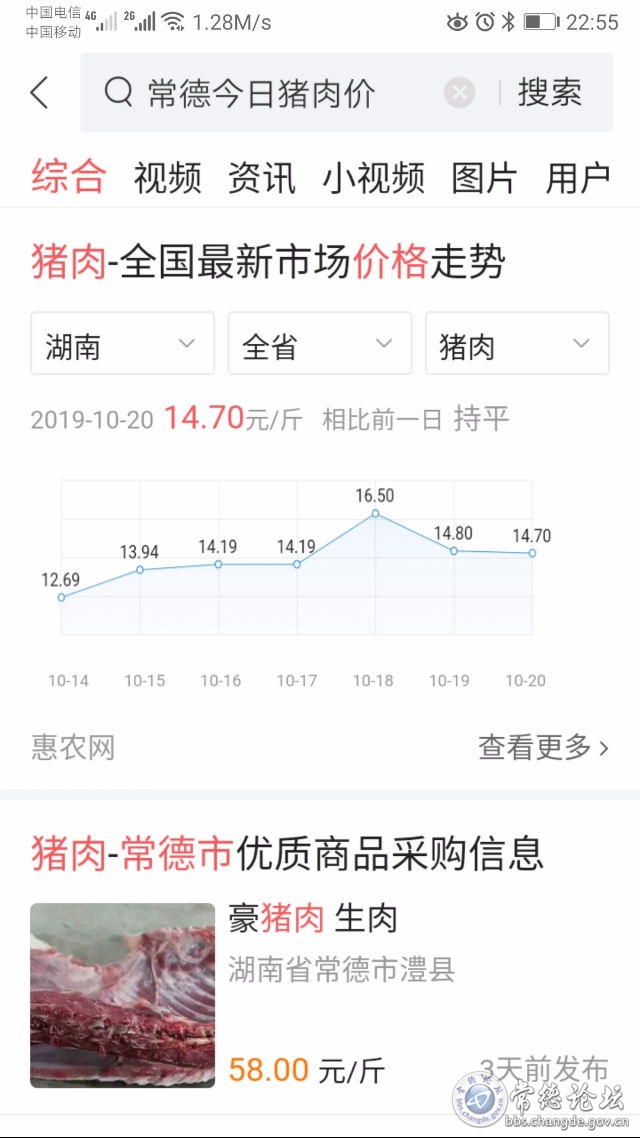Image resolution: width=640 pixels, height=1138 pixels.
Task: Tap the 搜索 search button
Action: pyautogui.click(x=549, y=93)
